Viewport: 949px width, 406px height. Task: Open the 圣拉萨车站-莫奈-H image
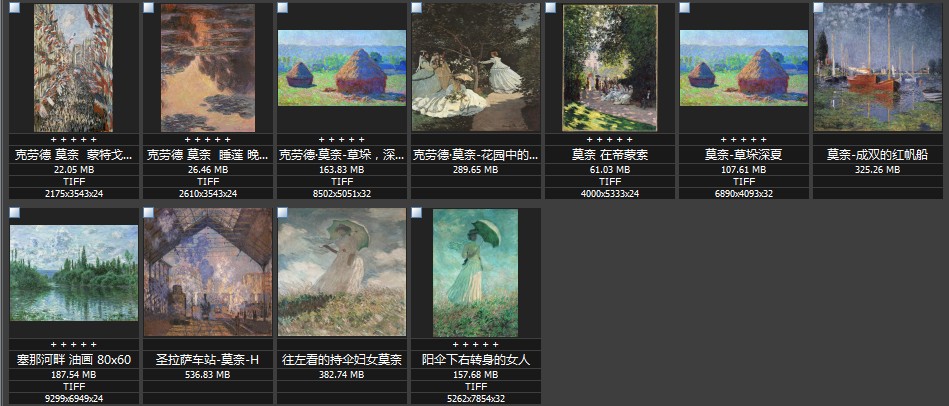[207, 272]
